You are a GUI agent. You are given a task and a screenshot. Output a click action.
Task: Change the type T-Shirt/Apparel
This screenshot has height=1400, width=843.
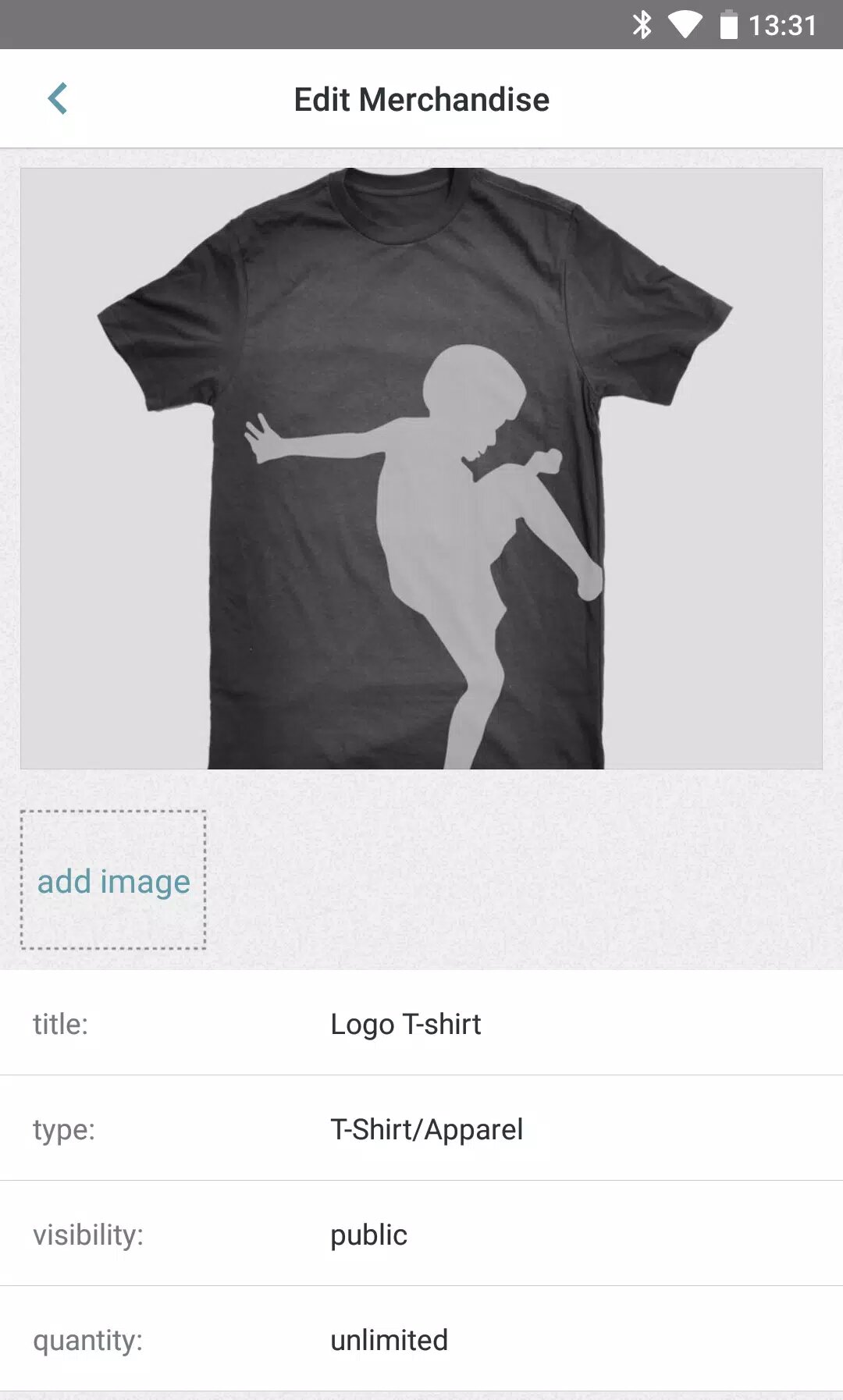[x=426, y=1129]
